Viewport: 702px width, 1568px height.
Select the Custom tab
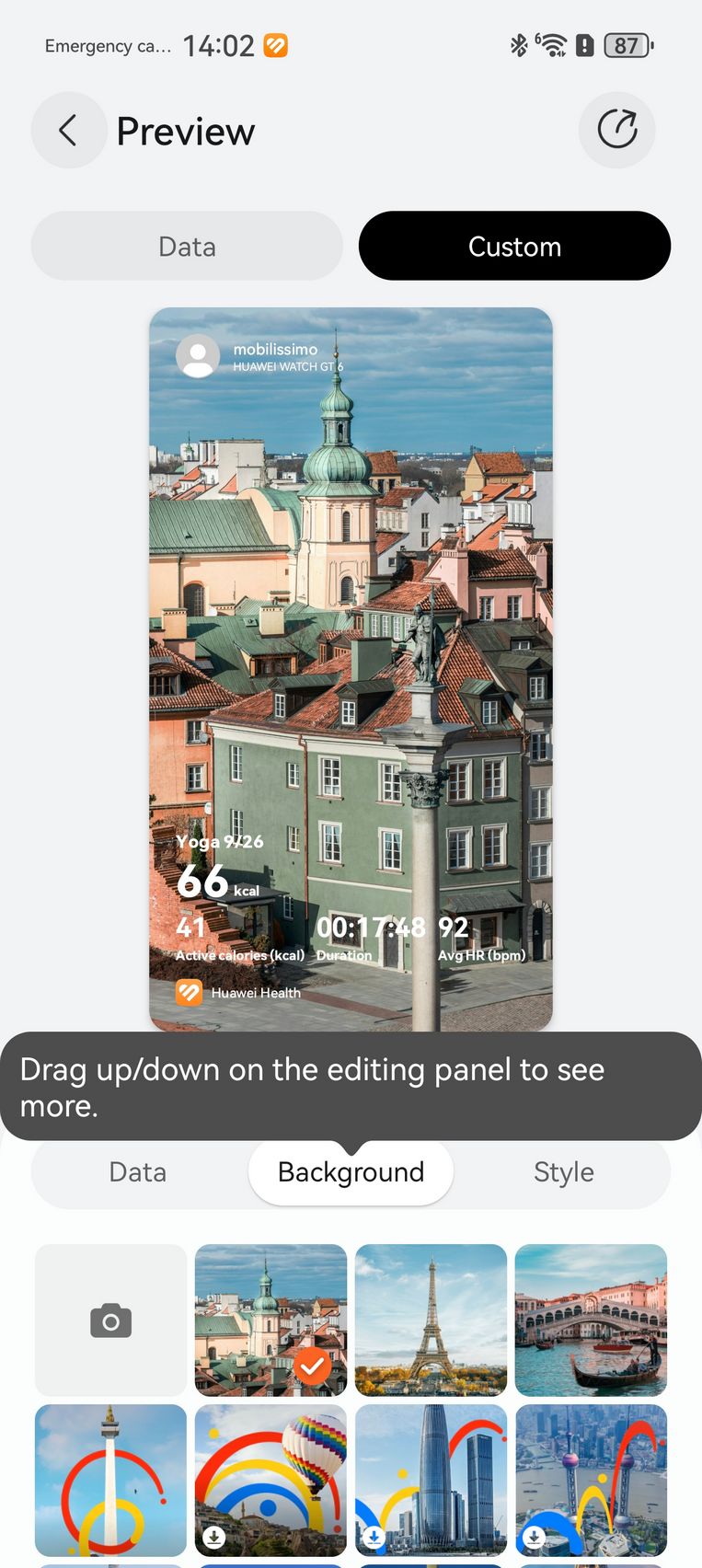coord(514,246)
